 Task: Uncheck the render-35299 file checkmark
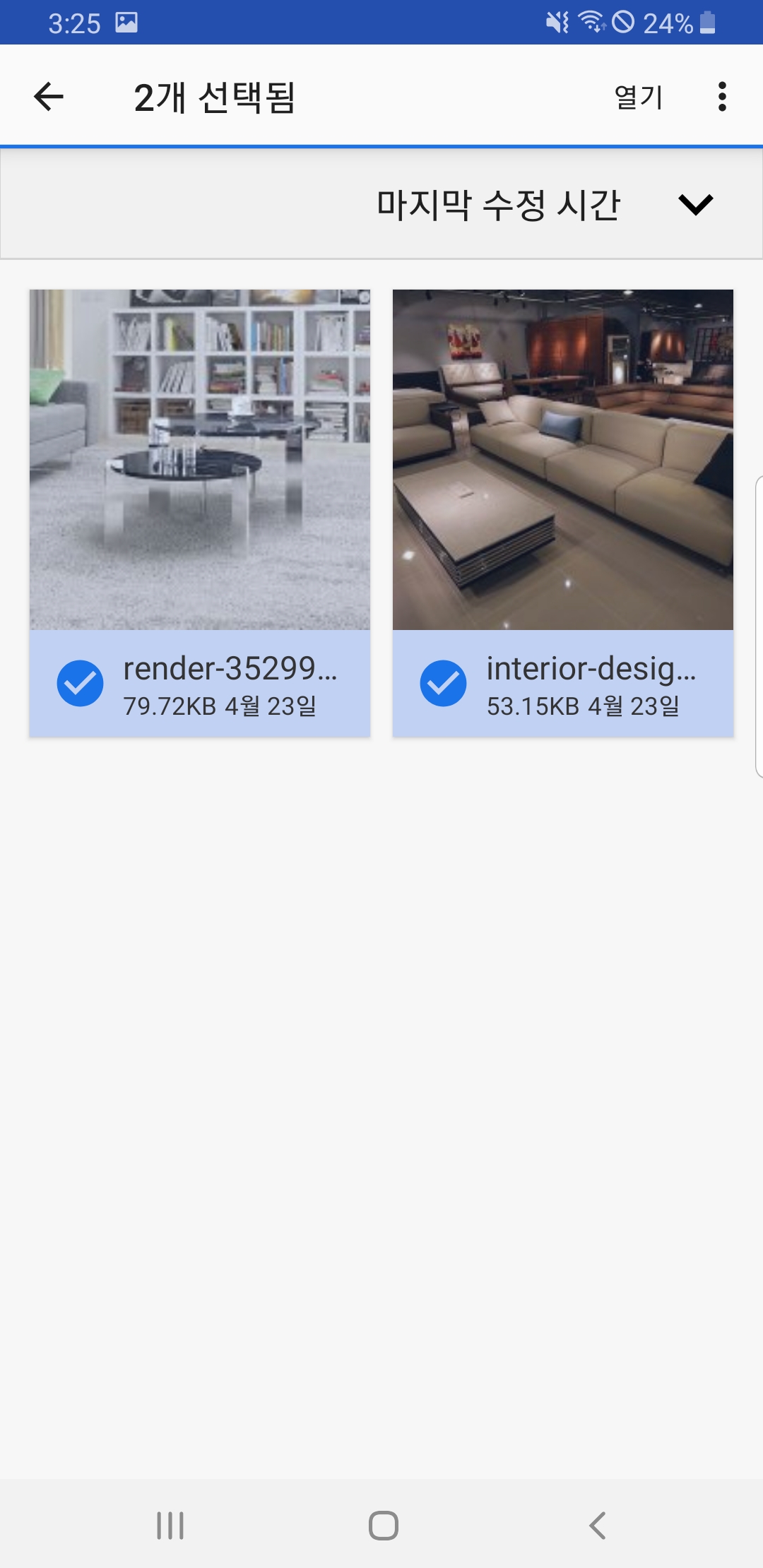(x=80, y=683)
